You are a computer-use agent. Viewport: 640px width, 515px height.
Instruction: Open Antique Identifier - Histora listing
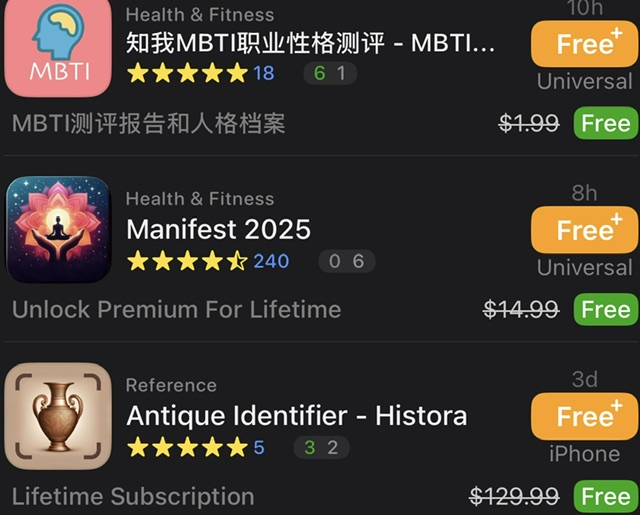(x=296, y=415)
